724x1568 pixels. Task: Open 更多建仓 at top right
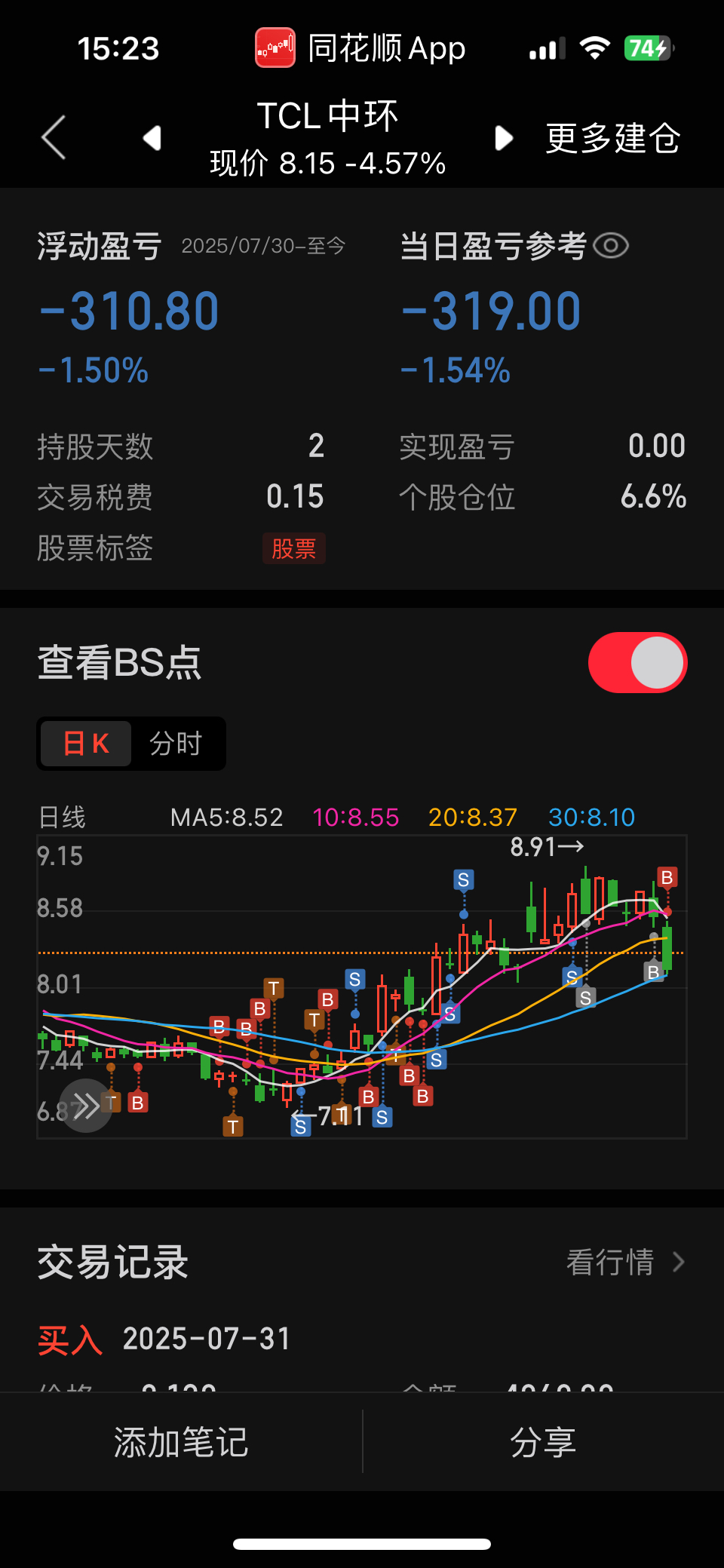click(x=612, y=138)
